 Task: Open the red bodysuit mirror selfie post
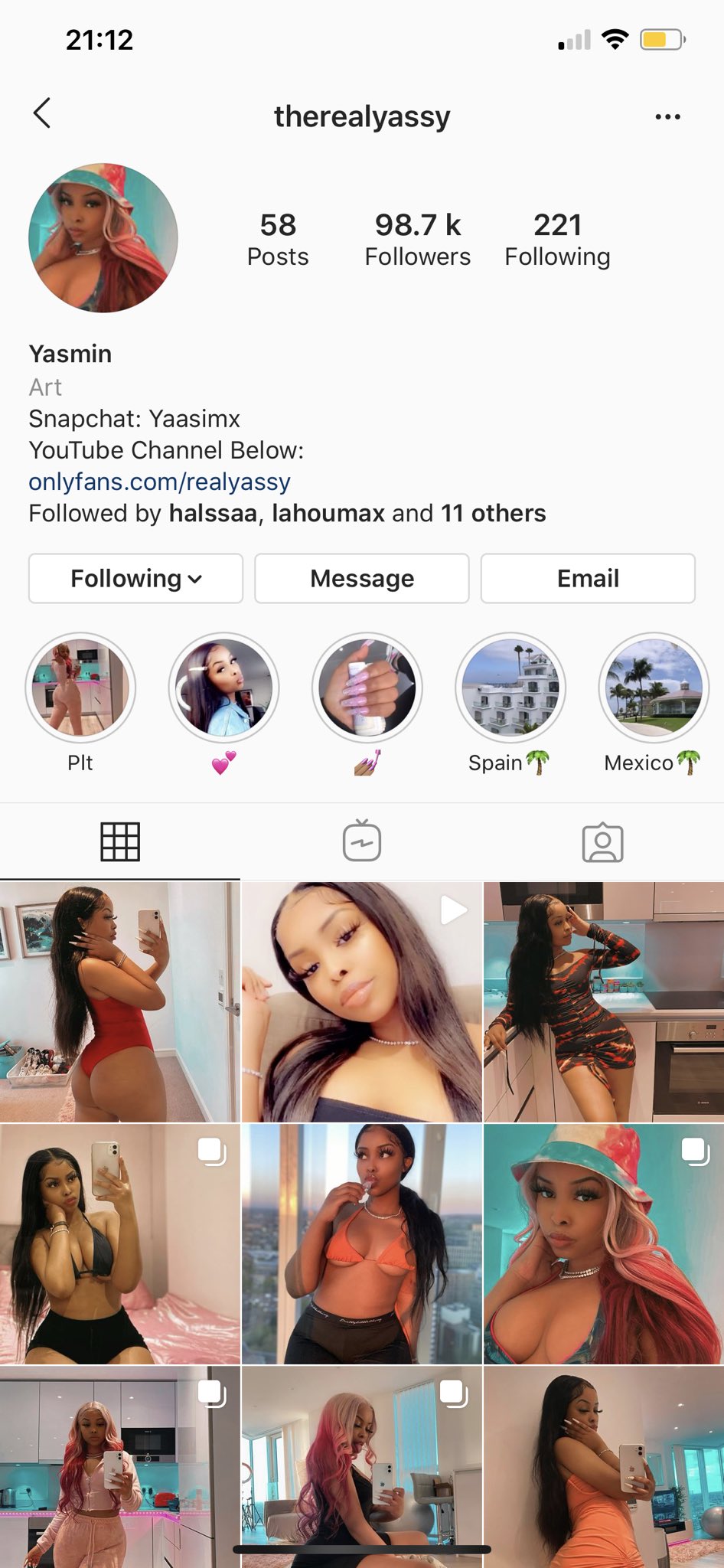[119, 1001]
